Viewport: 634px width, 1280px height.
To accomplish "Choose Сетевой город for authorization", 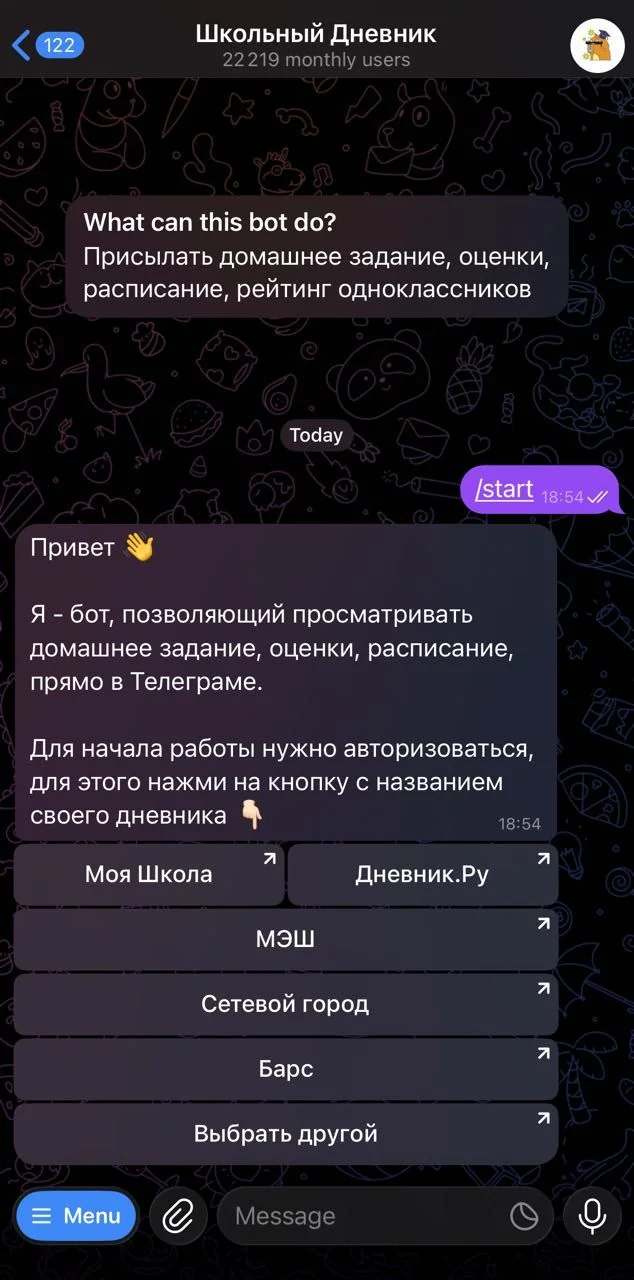I will pos(286,1004).
